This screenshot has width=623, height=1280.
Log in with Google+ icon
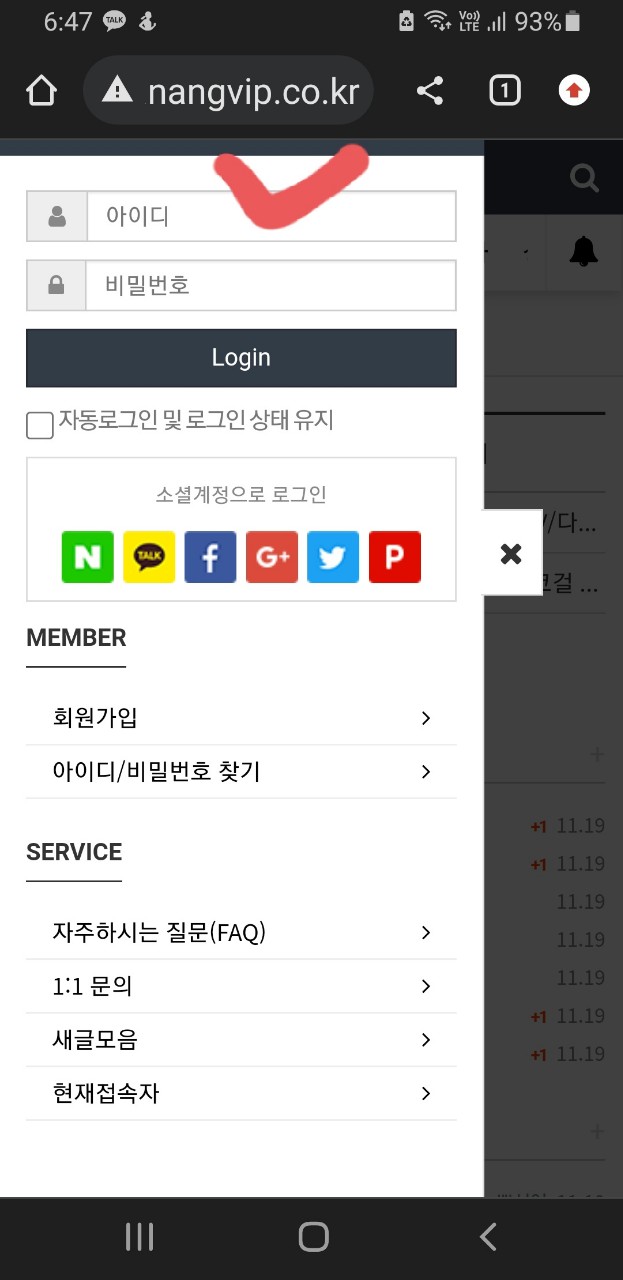(272, 557)
